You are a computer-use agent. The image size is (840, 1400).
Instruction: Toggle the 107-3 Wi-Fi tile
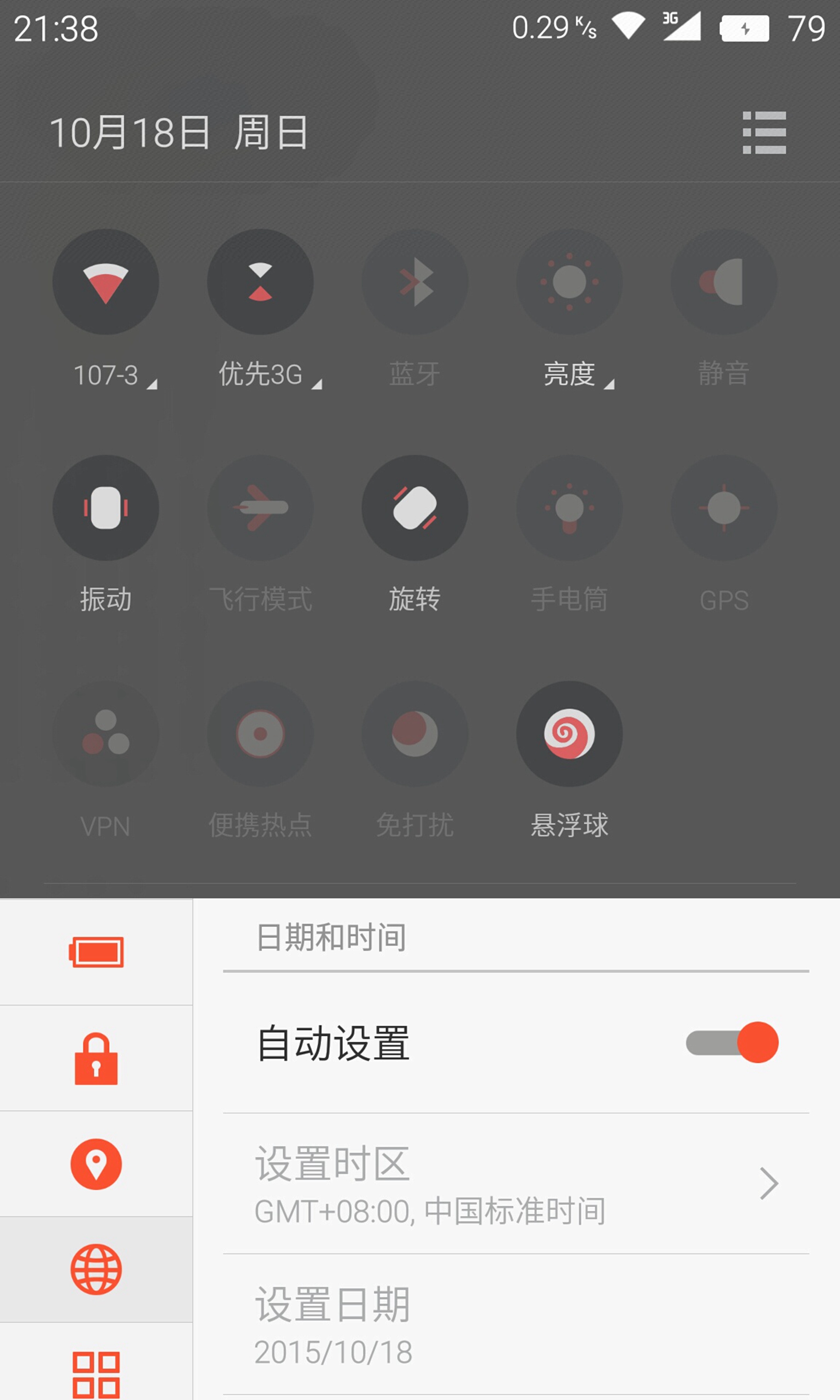106,282
